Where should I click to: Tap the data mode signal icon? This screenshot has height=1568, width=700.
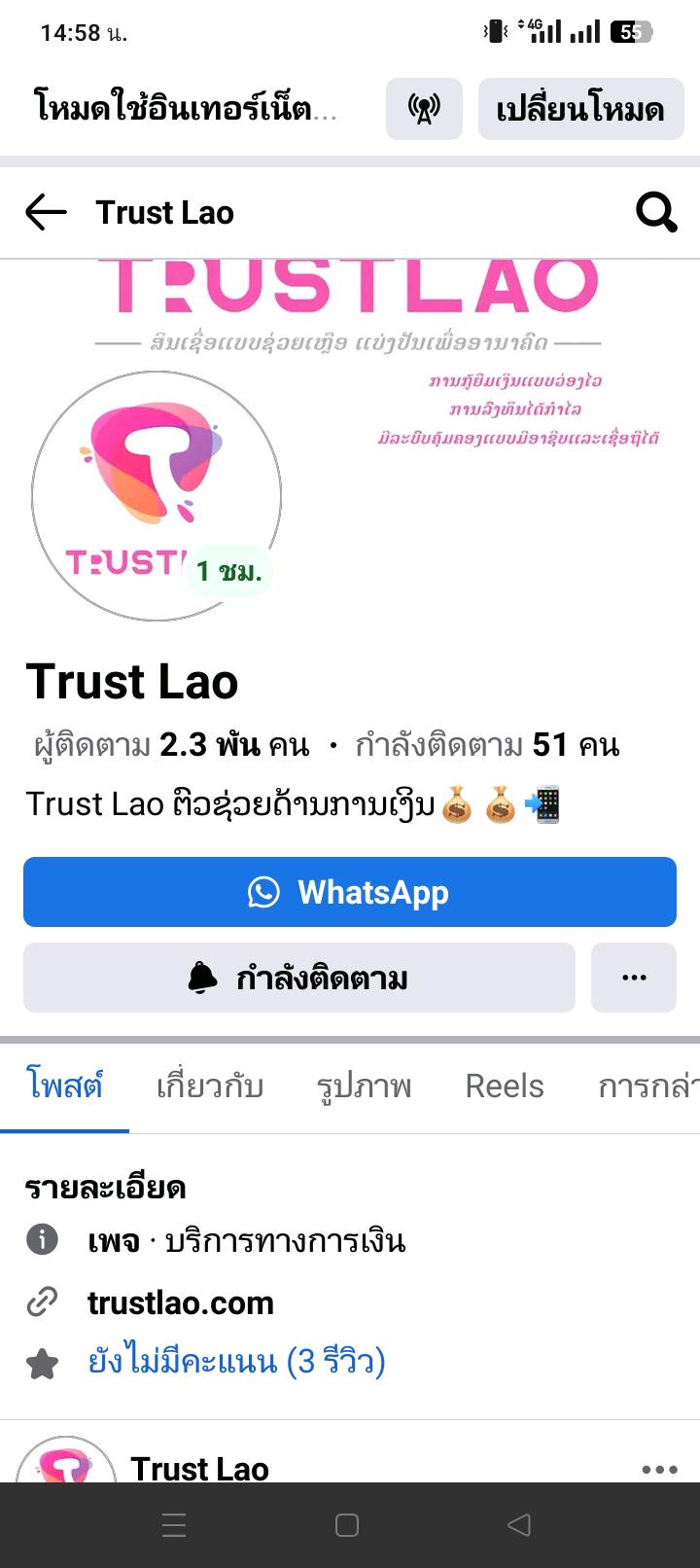(424, 109)
